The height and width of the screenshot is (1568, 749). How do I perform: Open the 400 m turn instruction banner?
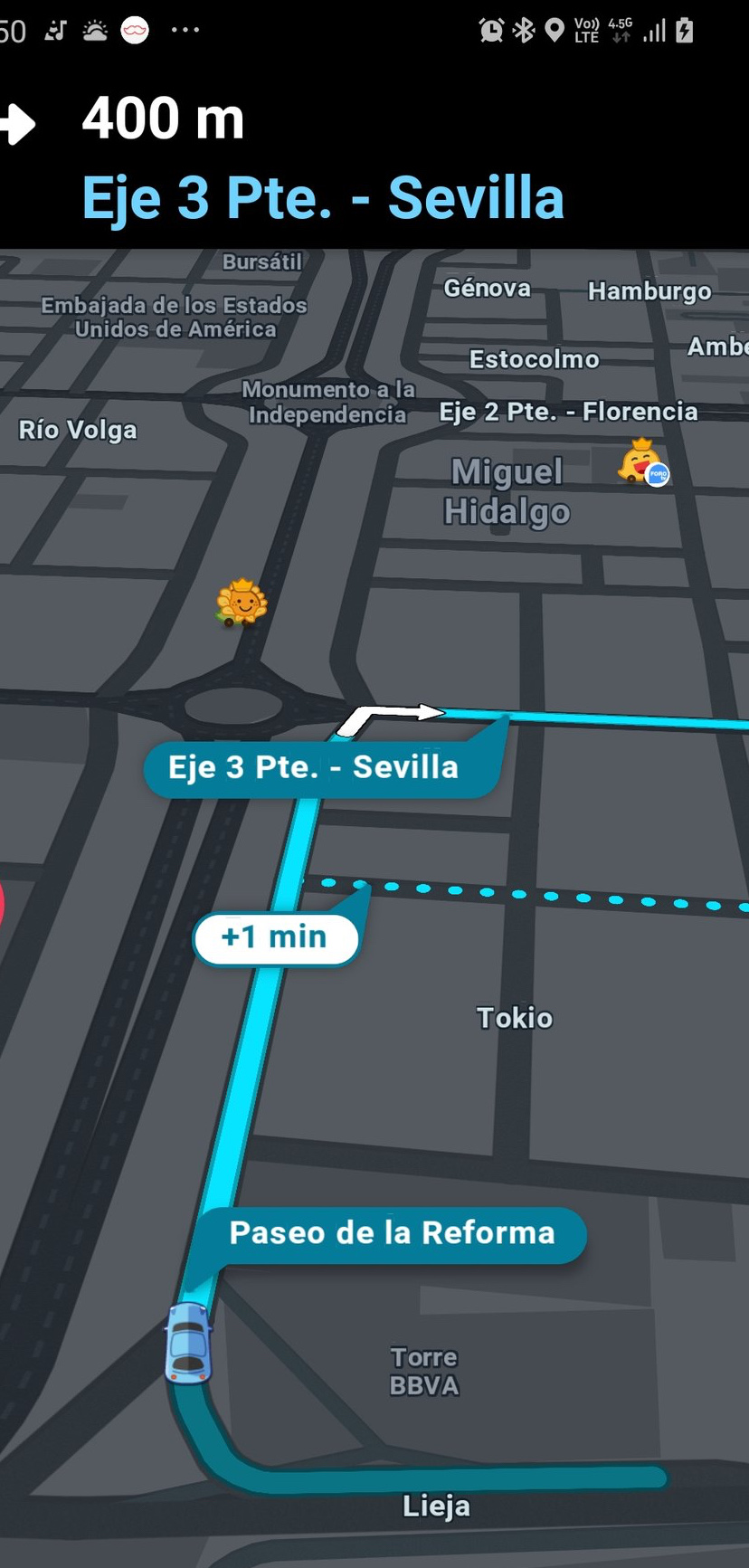pos(374,157)
